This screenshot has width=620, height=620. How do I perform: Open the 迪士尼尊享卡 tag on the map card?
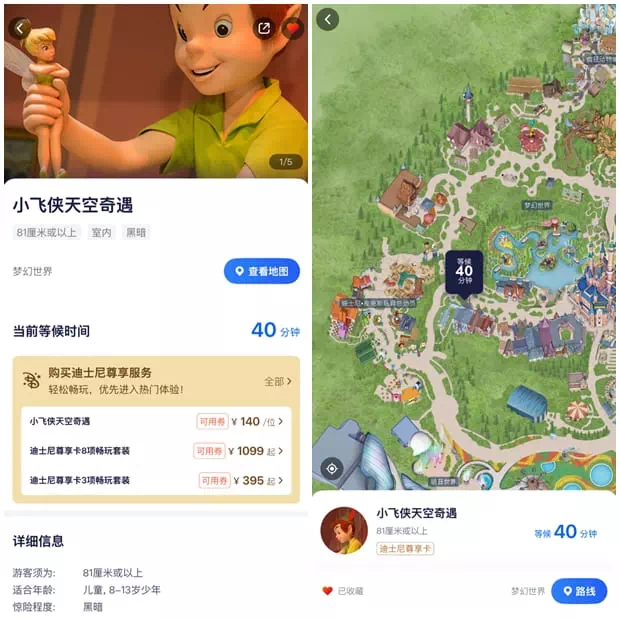[405, 549]
